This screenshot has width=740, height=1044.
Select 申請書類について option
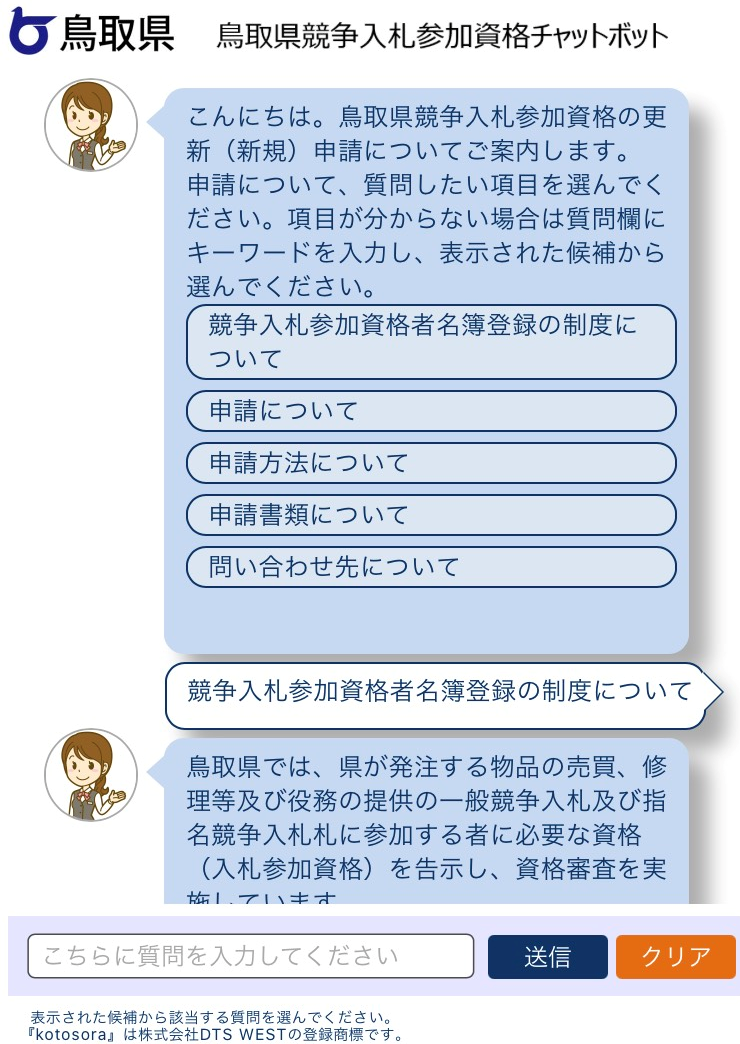(x=431, y=515)
